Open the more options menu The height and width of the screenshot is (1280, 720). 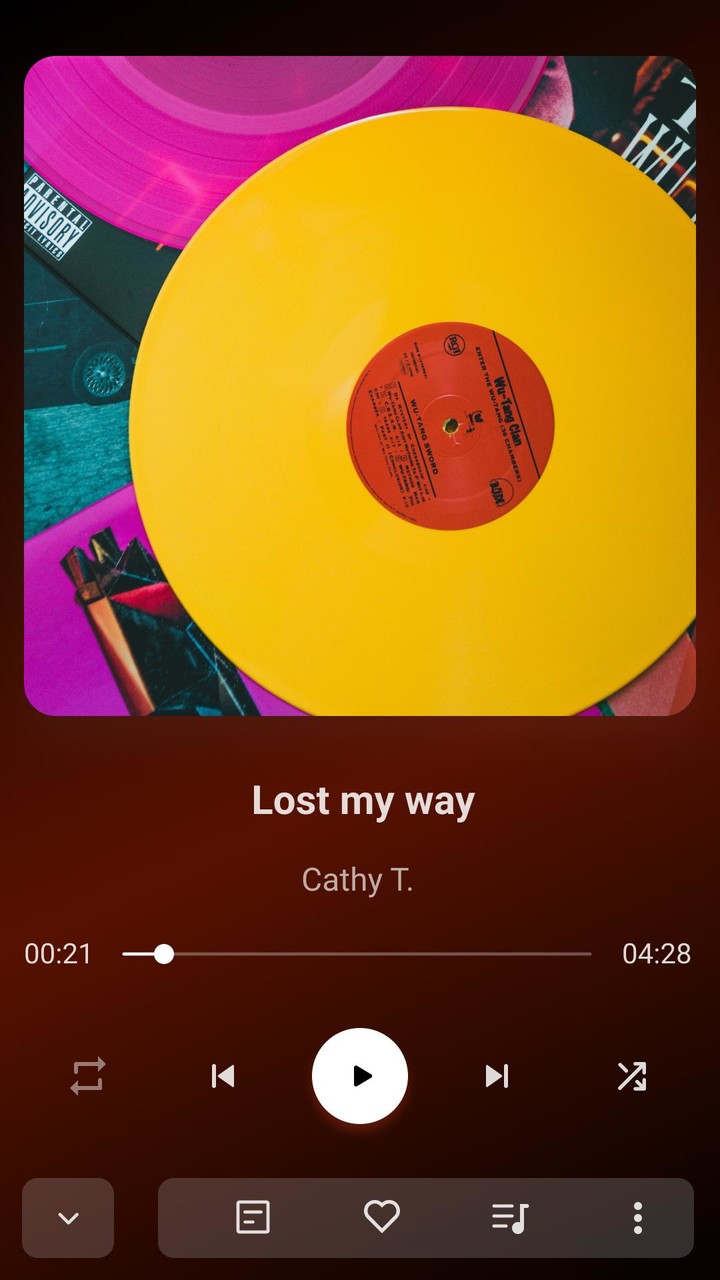click(x=638, y=1217)
